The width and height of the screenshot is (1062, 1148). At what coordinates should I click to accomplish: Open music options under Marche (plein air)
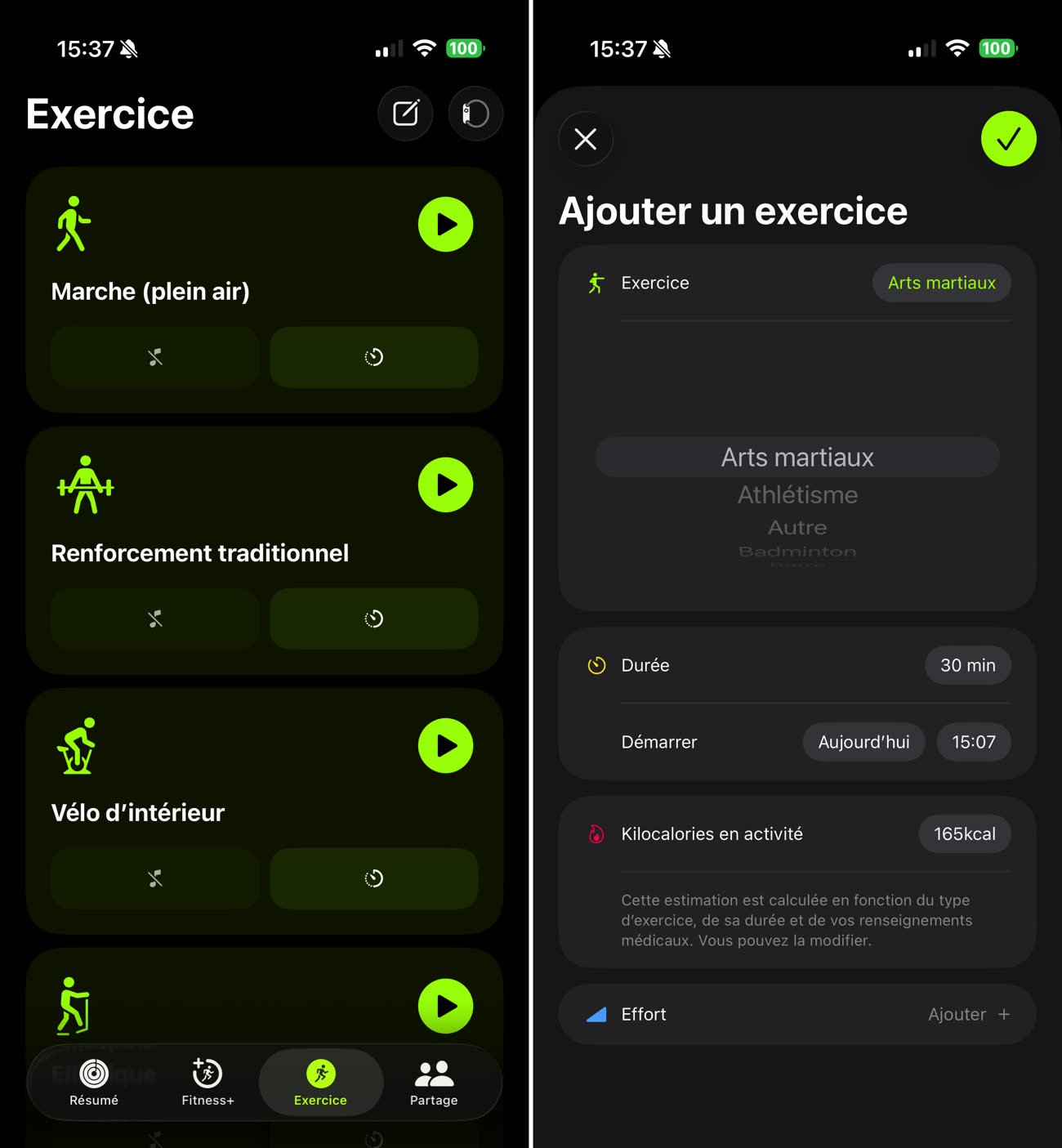[155, 357]
